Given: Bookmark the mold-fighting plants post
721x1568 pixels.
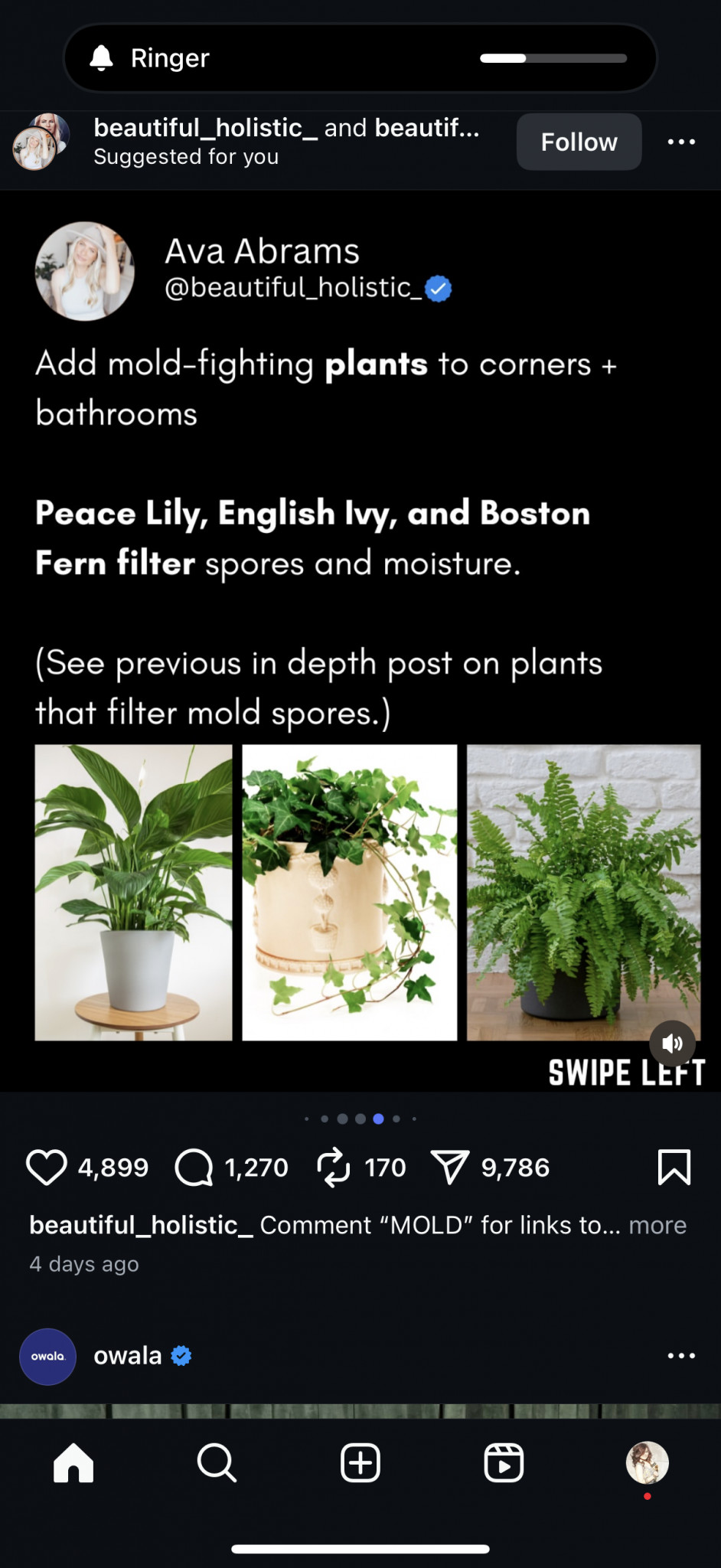Looking at the screenshot, I should (x=674, y=1168).
